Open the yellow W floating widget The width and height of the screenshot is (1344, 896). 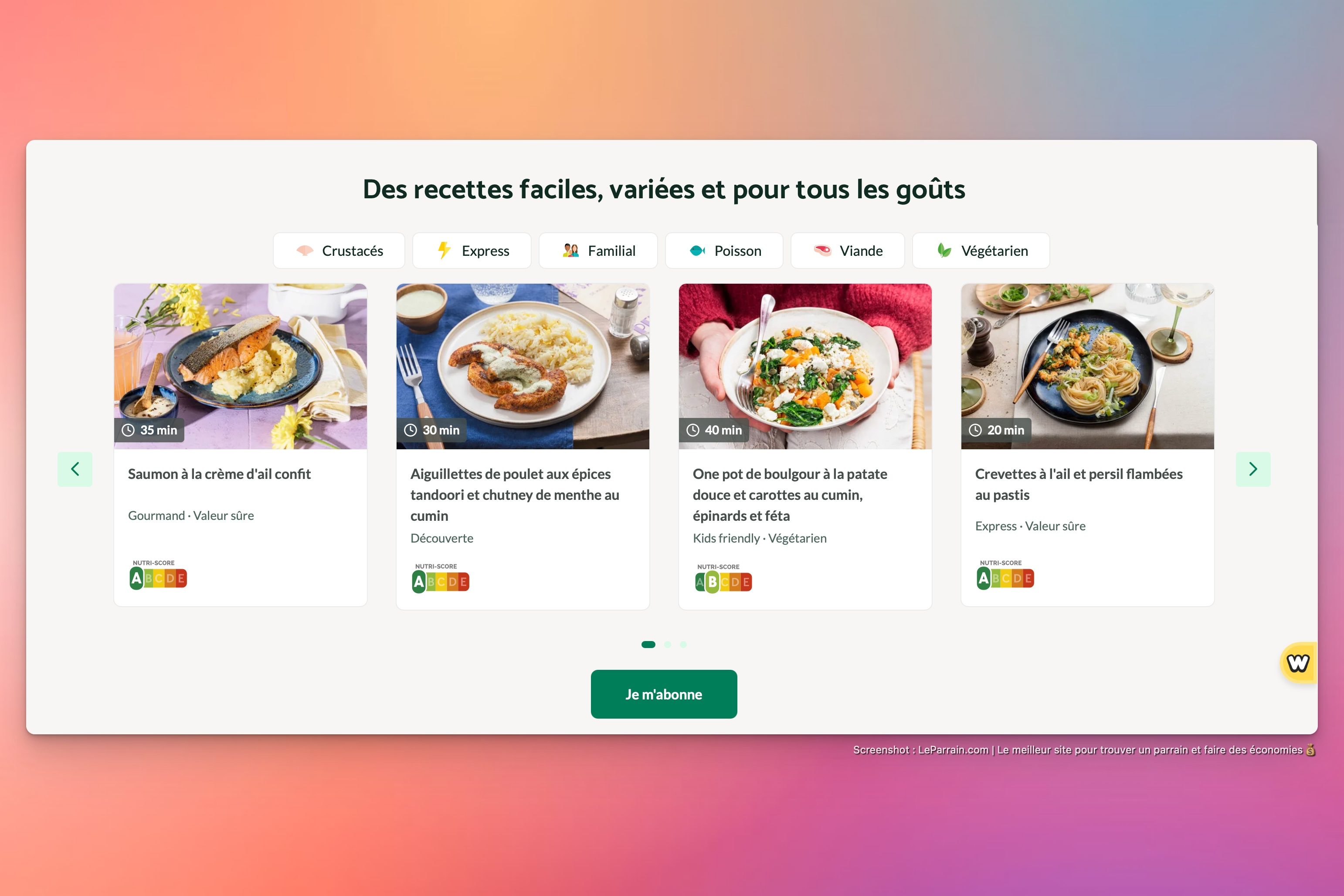[1298, 663]
